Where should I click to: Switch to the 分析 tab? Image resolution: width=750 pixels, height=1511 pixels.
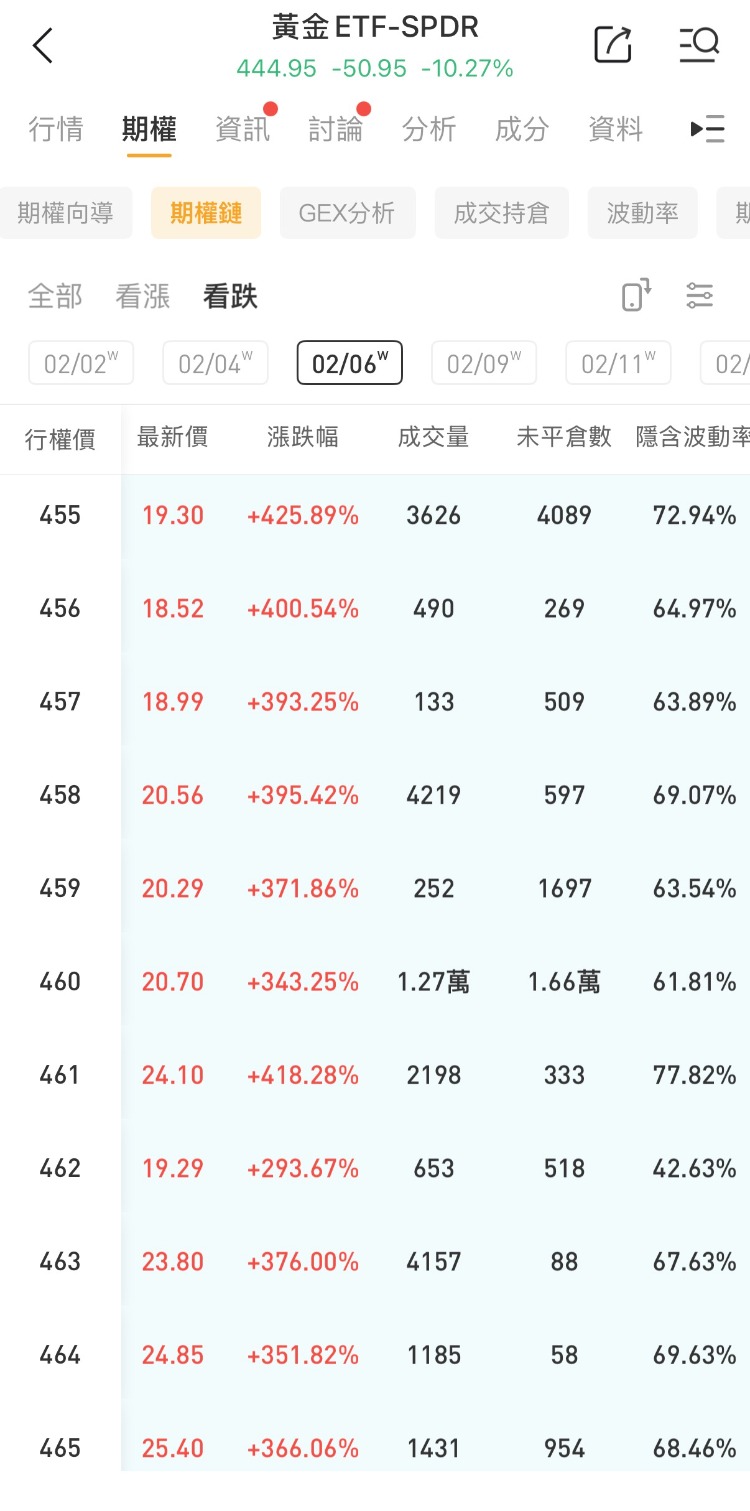coord(429,129)
